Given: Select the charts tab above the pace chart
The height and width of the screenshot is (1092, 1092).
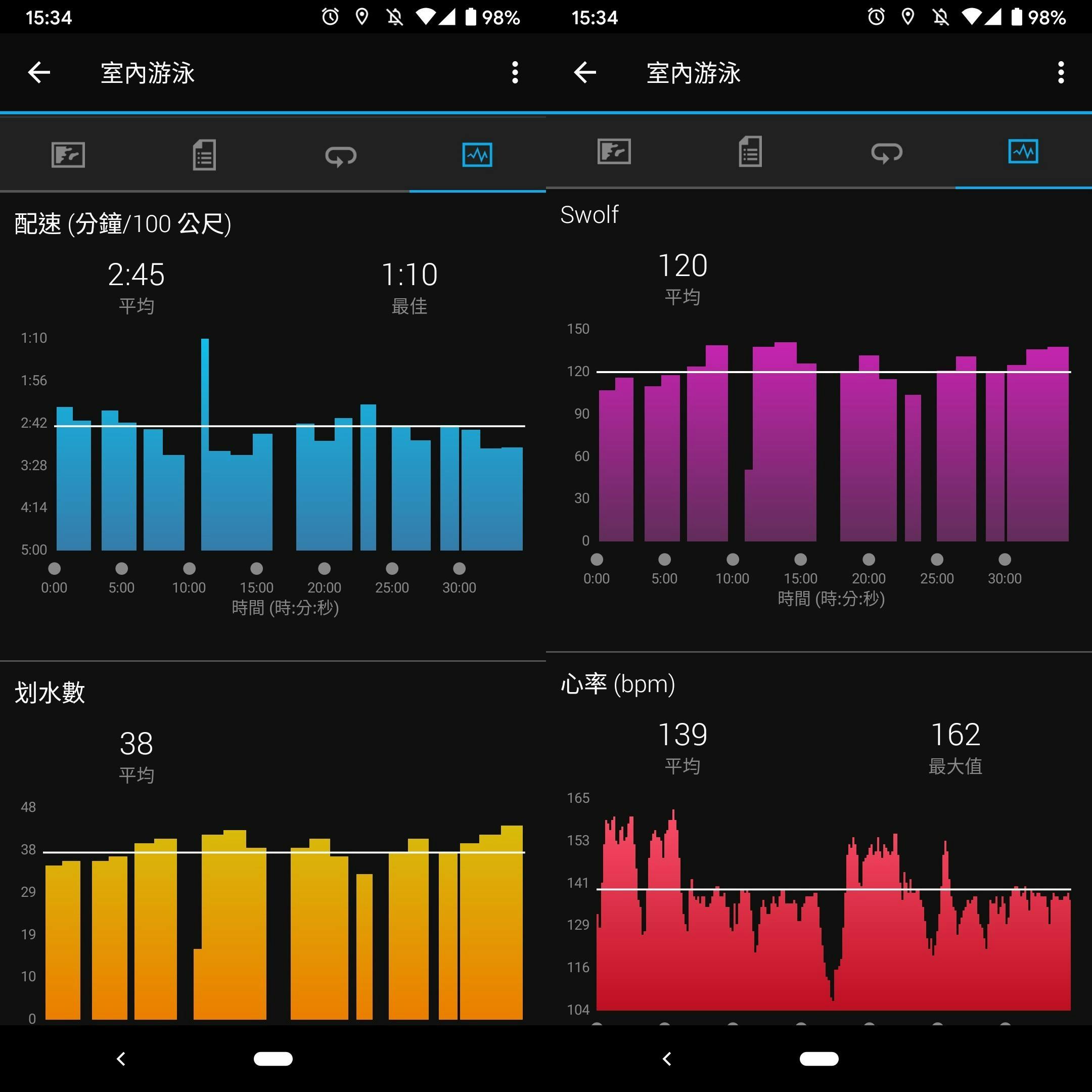Looking at the screenshot, I should click(477, 154).
